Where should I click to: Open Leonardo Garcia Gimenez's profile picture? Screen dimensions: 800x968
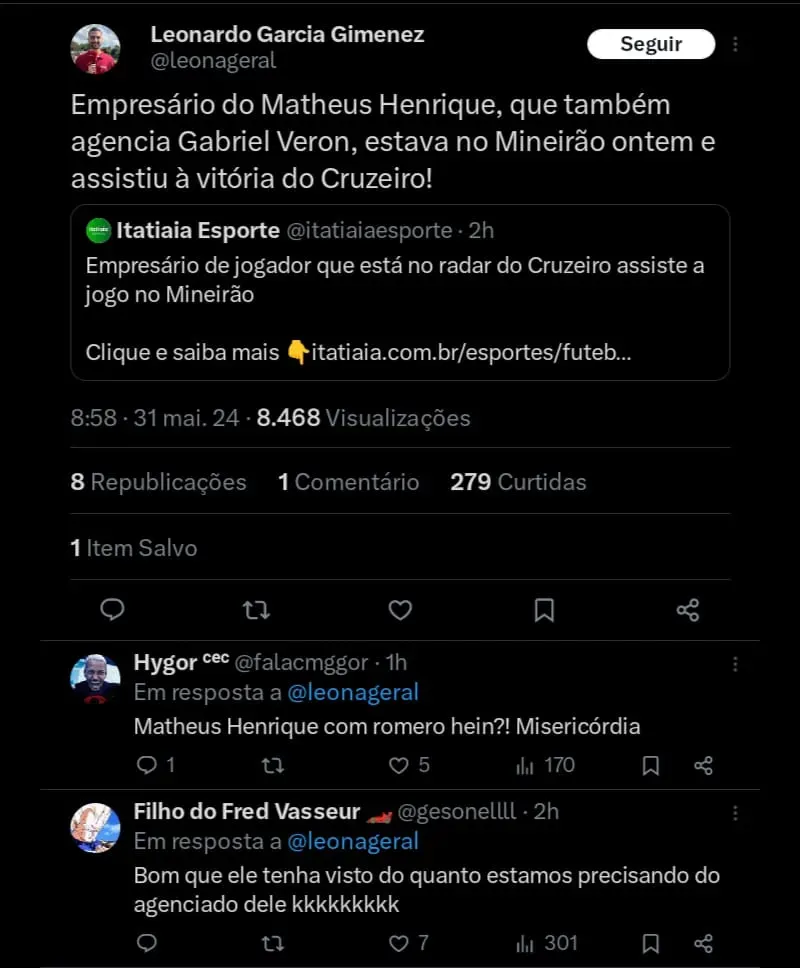pos(96,49)
